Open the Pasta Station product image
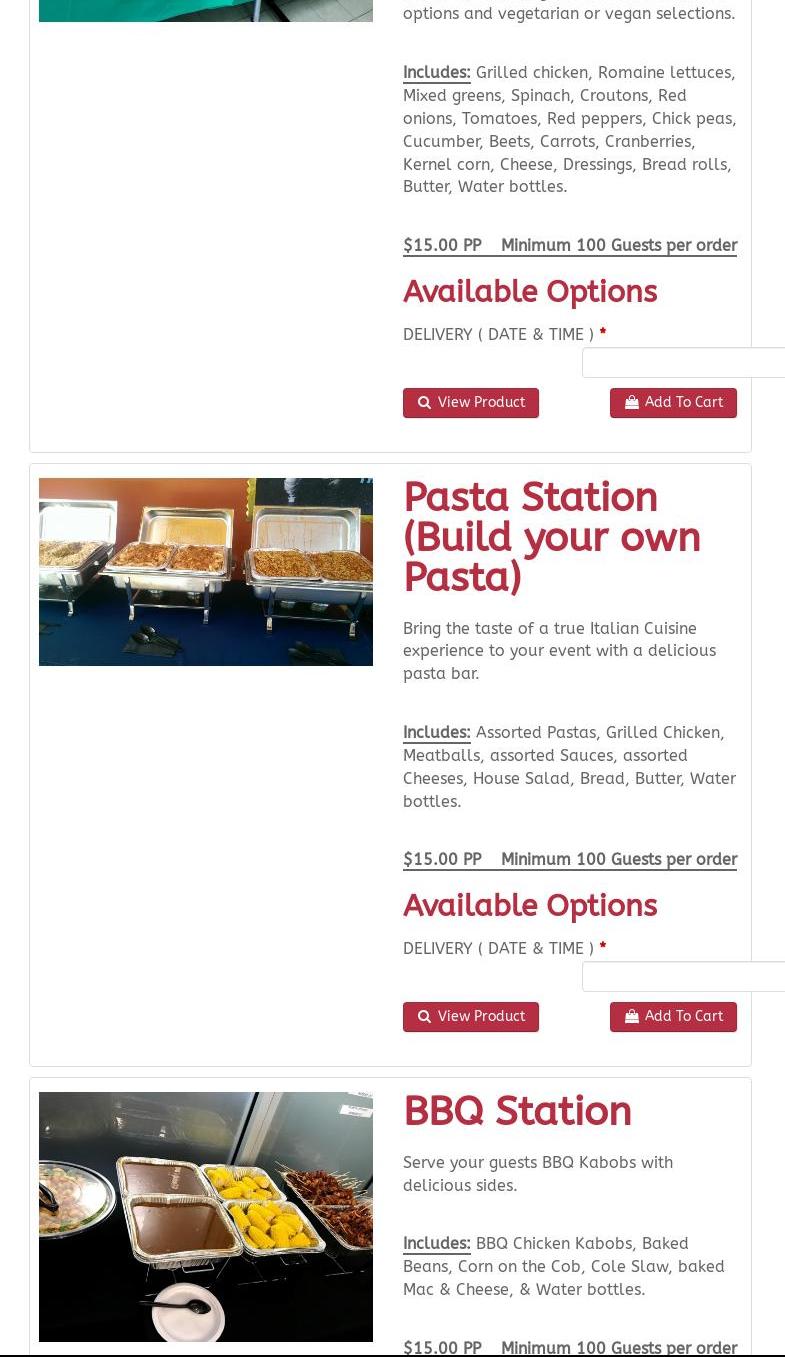The height and width of the screenshot is (1357, 785). pyautogui.click(x=206, y=572)
